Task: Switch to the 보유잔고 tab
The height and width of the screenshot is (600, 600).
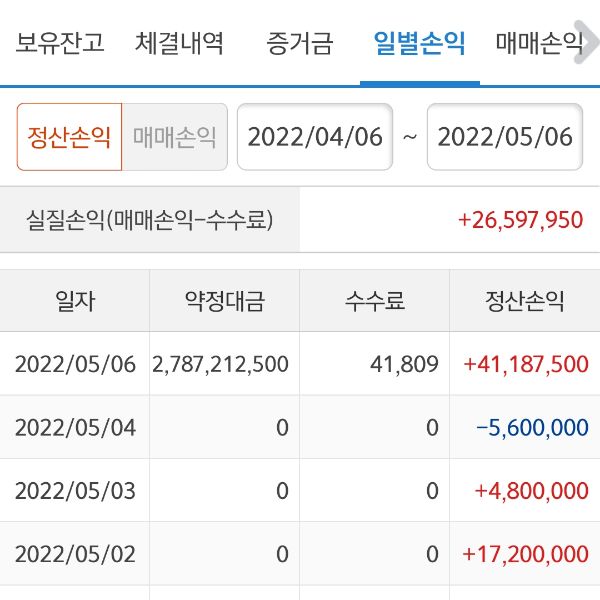Action: tap(60, 44)
